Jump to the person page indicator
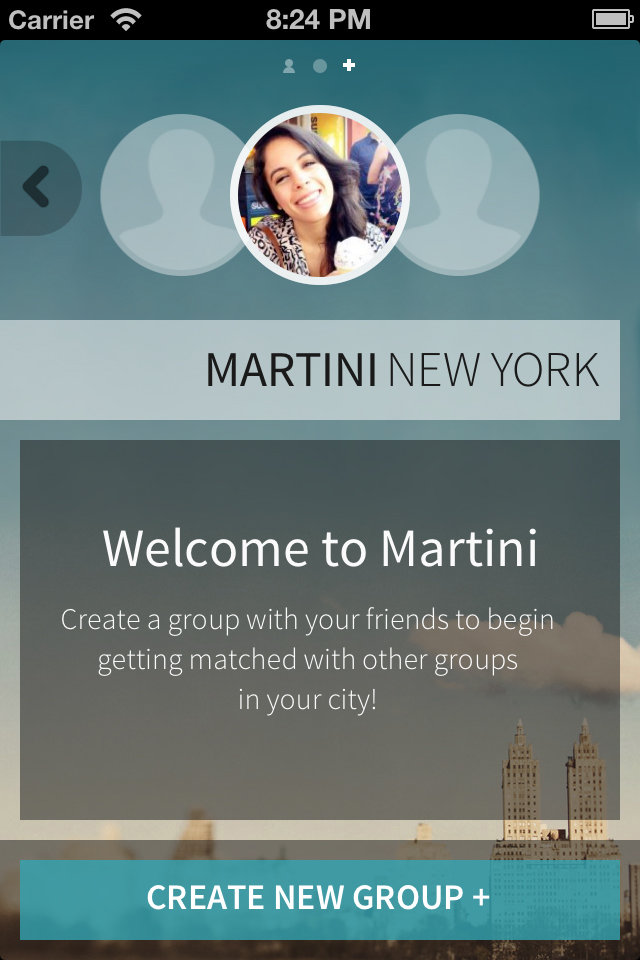This screenshot has height=960, width=640. (x=289, y=66)
